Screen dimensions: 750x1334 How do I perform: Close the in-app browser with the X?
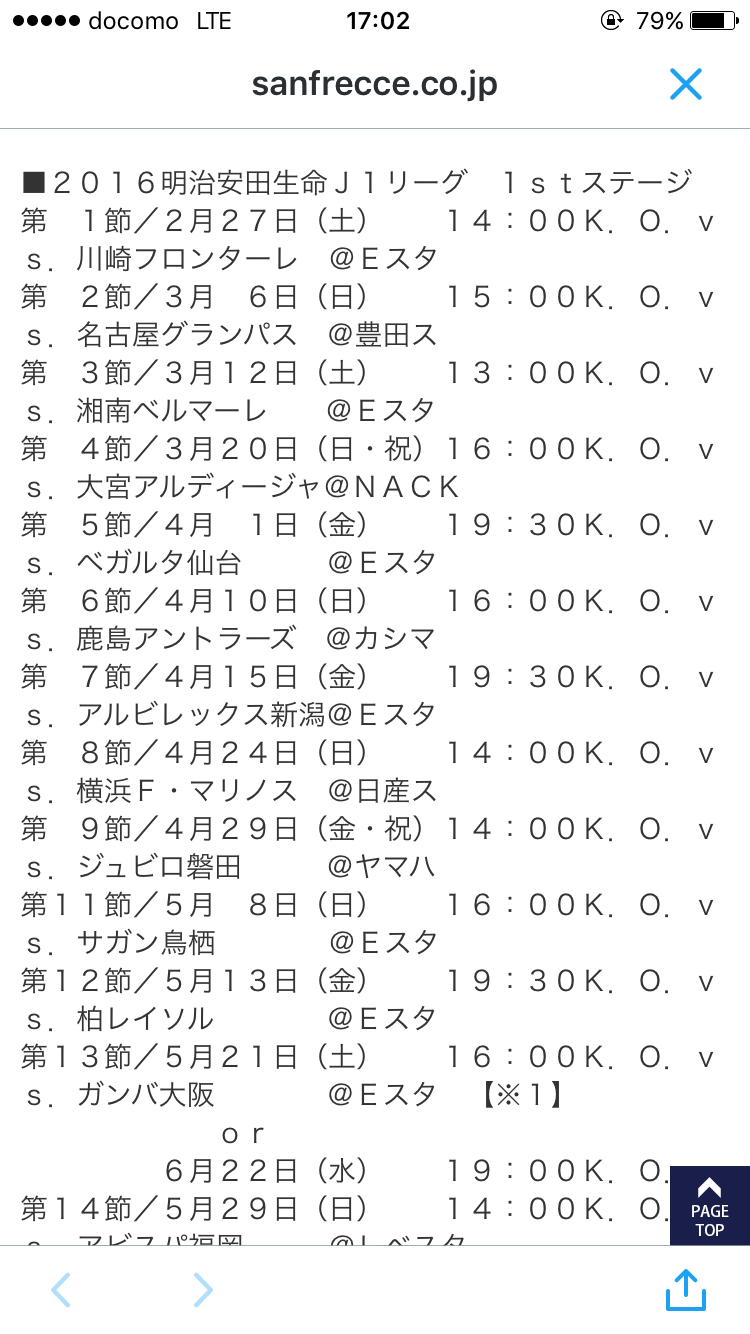coord(686,84)
